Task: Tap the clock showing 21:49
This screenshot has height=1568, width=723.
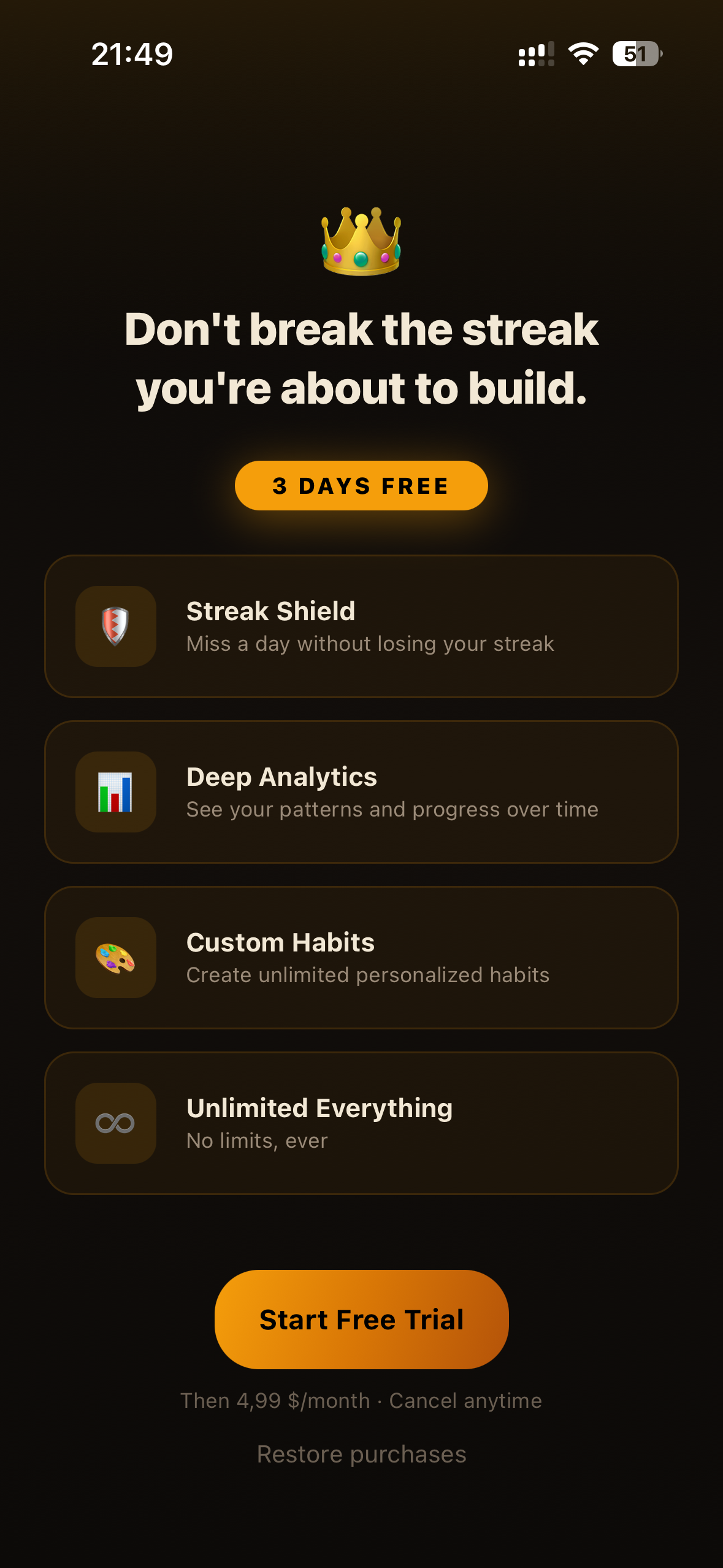Action: pyautogui.click(x=132, y=54)
